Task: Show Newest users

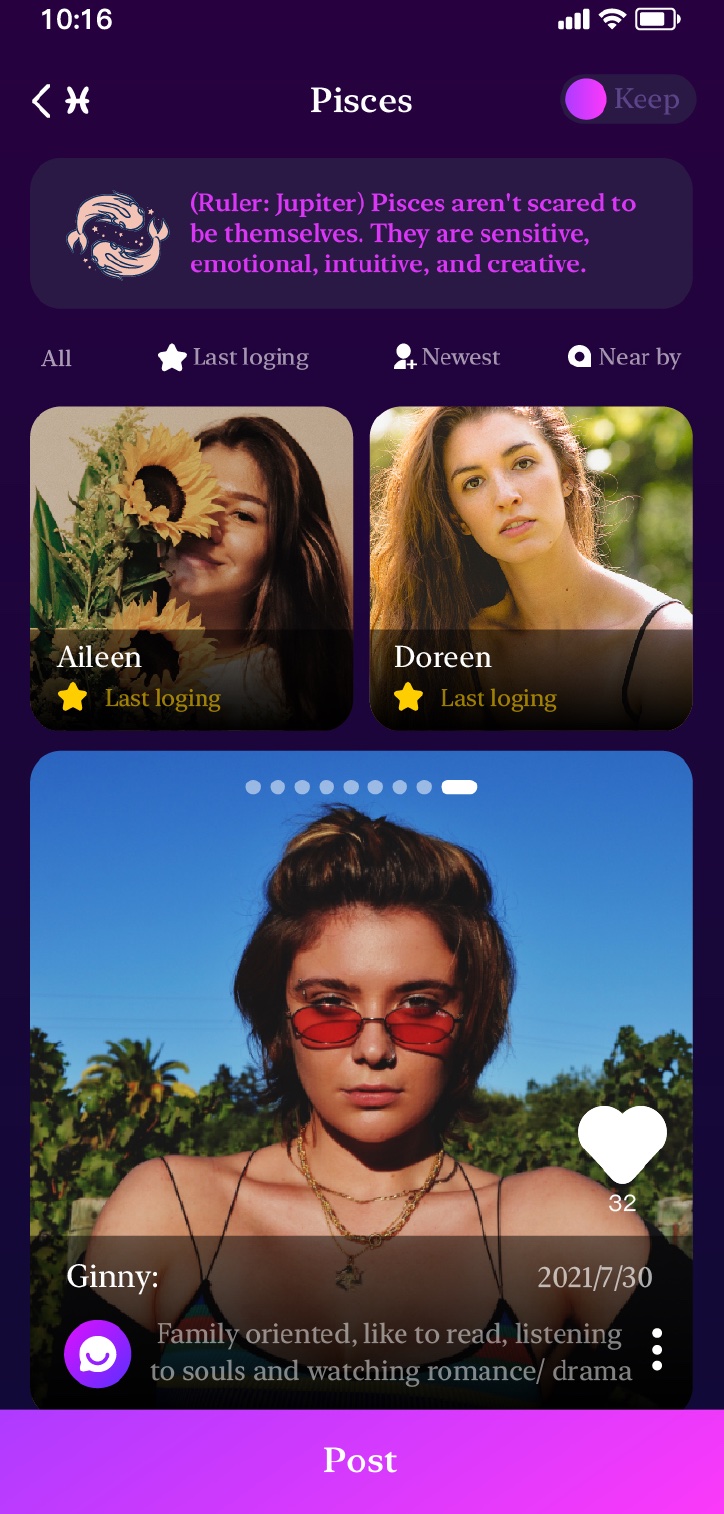Action: click(446, 357)
